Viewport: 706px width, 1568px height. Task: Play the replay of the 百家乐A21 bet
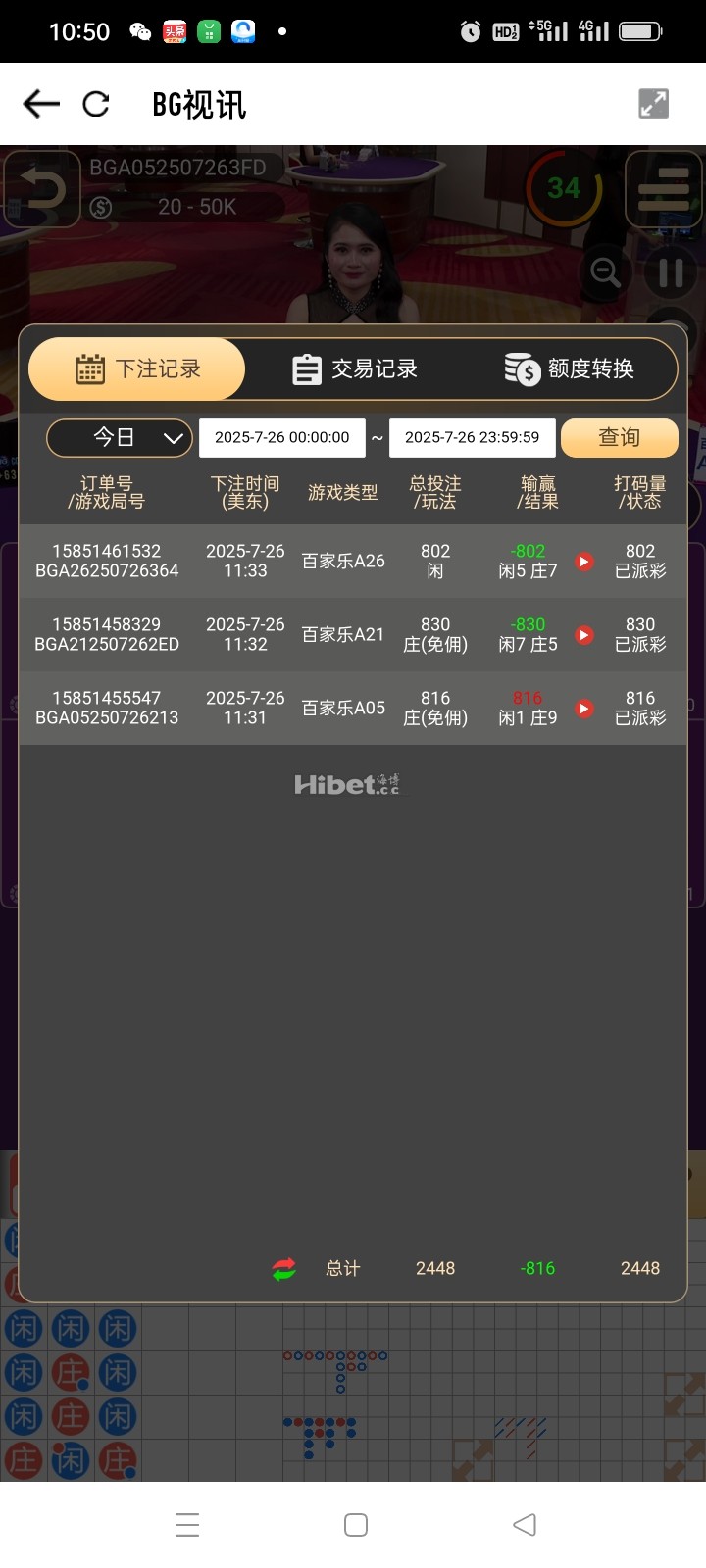pyautogui.click(x=584, y=634)
